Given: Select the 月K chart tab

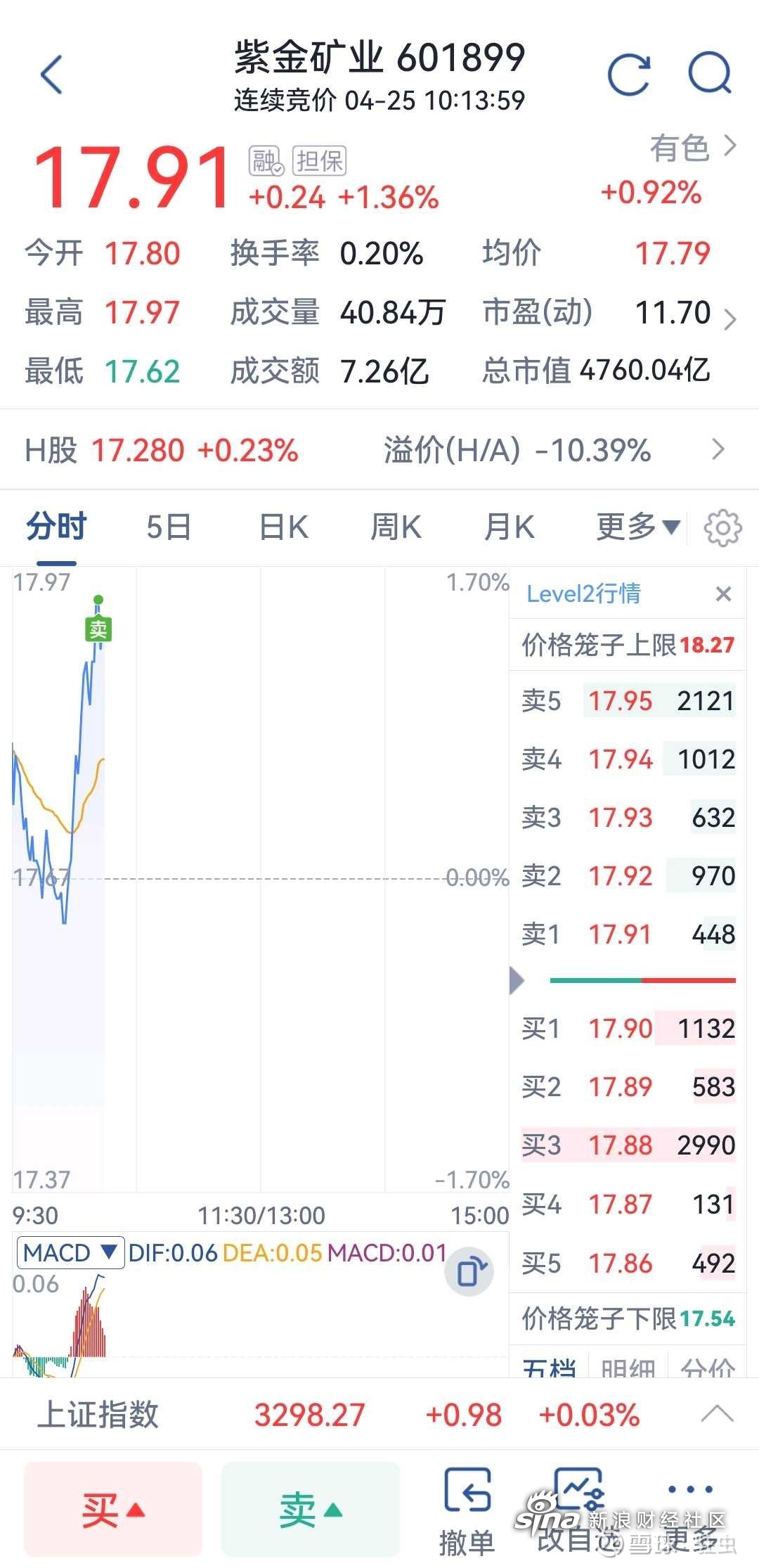Looking at the screenshot, I should click(509, 527).
